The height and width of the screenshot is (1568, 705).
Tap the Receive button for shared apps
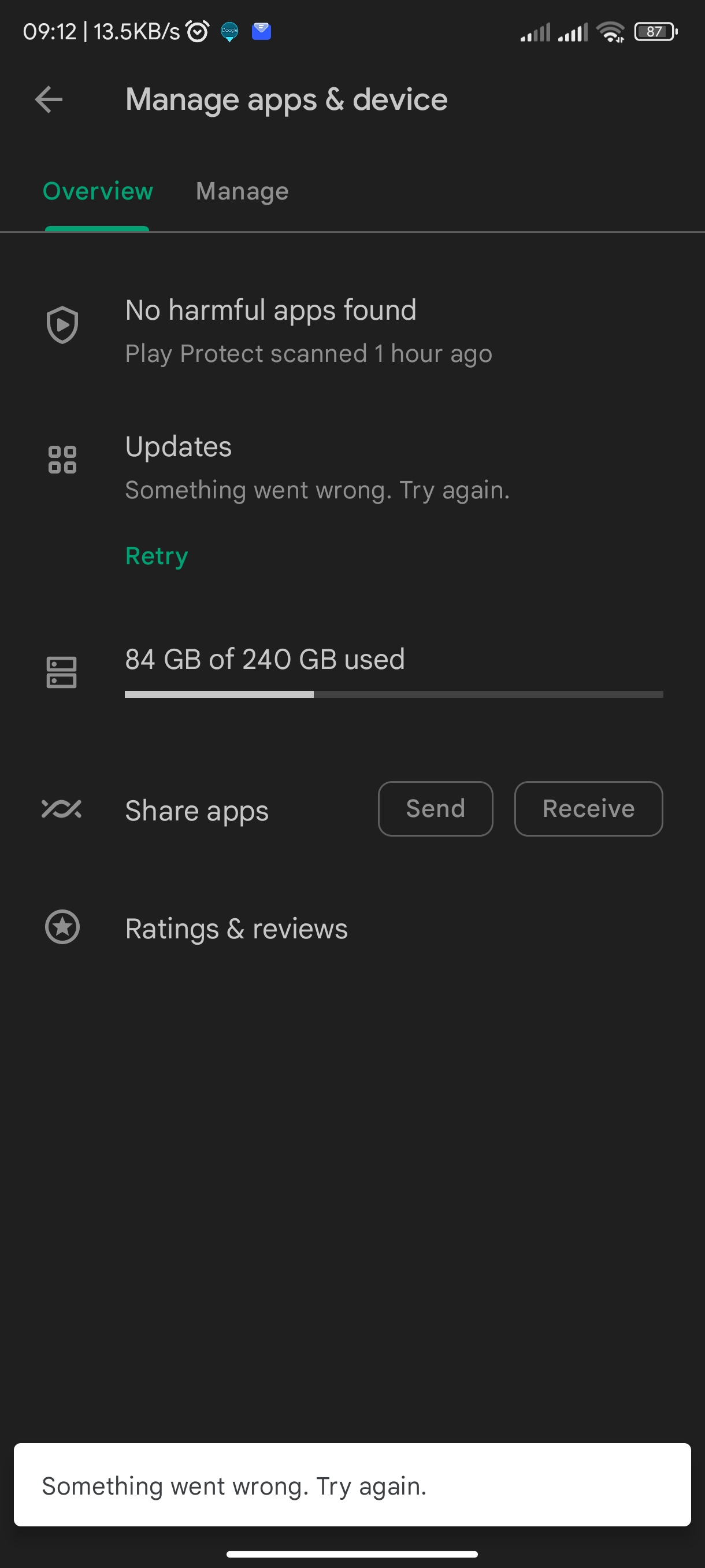coord(588,809)
